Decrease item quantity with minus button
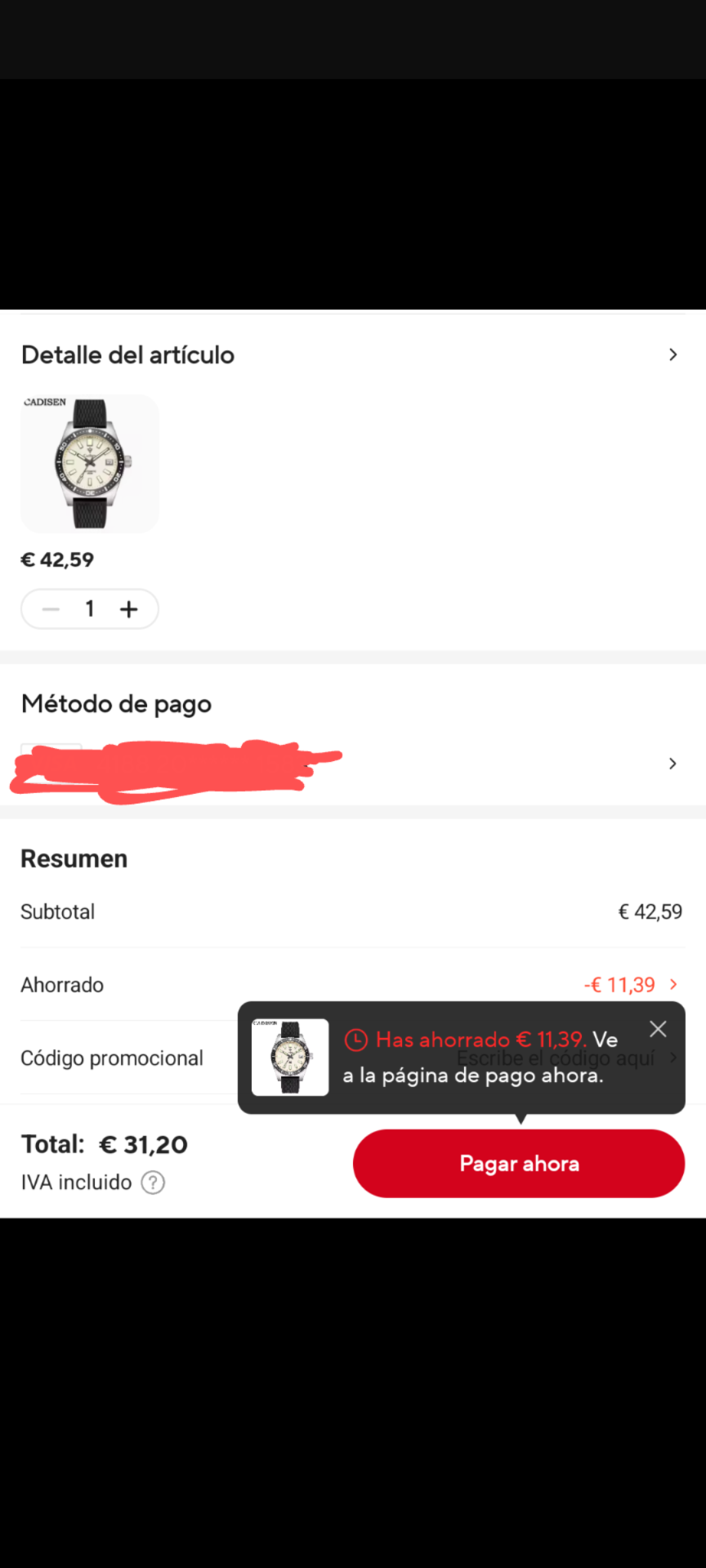 (51, 609)
